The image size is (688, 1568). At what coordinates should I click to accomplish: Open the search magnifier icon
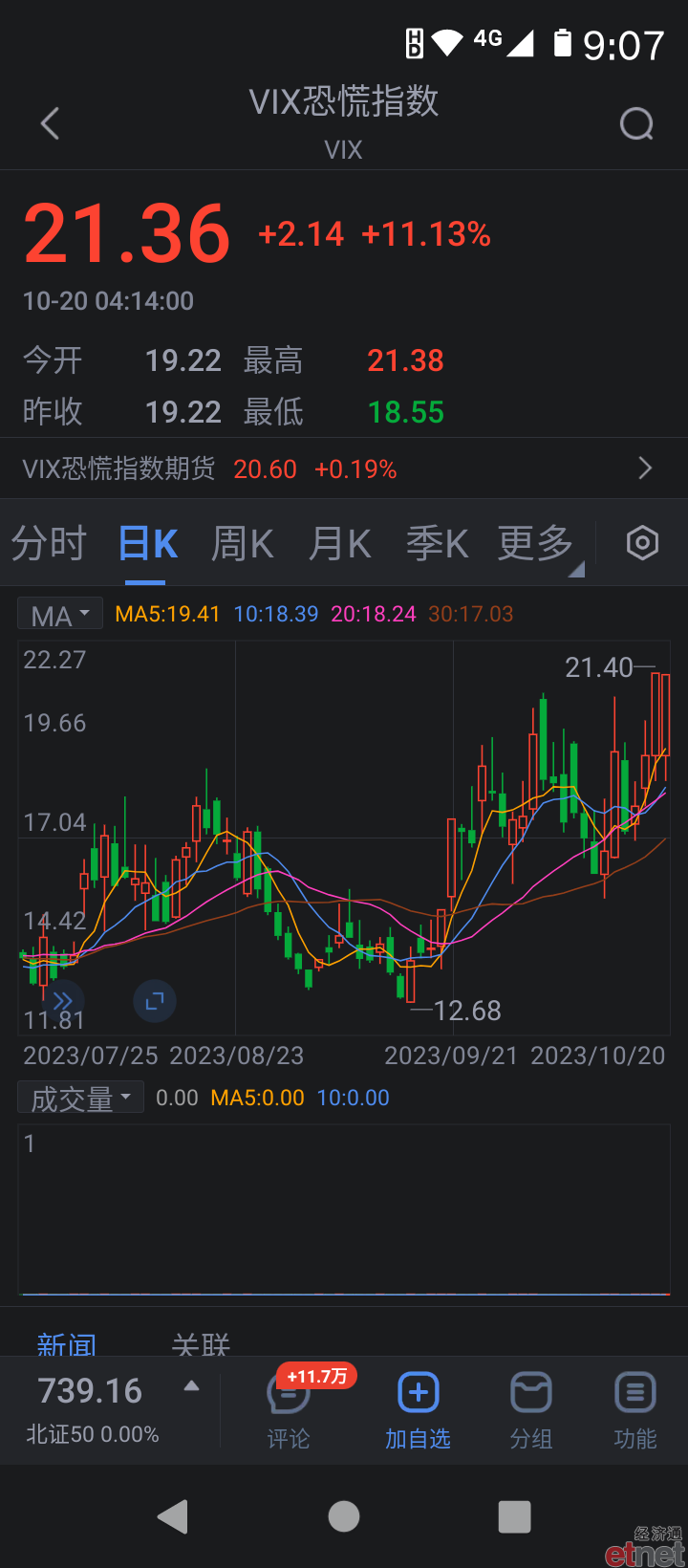(x=636, y=124)
